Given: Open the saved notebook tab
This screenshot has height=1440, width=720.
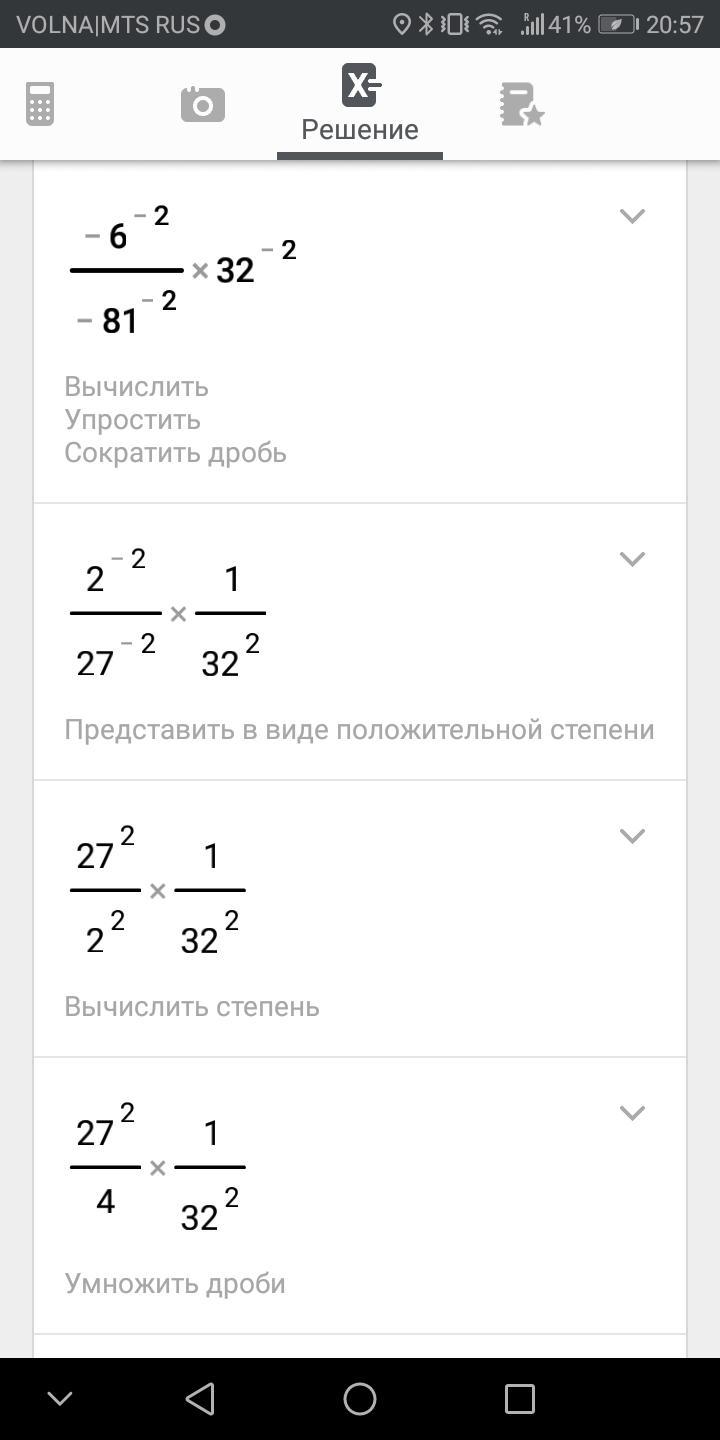Looking at the screenshot, I should 521,104.
